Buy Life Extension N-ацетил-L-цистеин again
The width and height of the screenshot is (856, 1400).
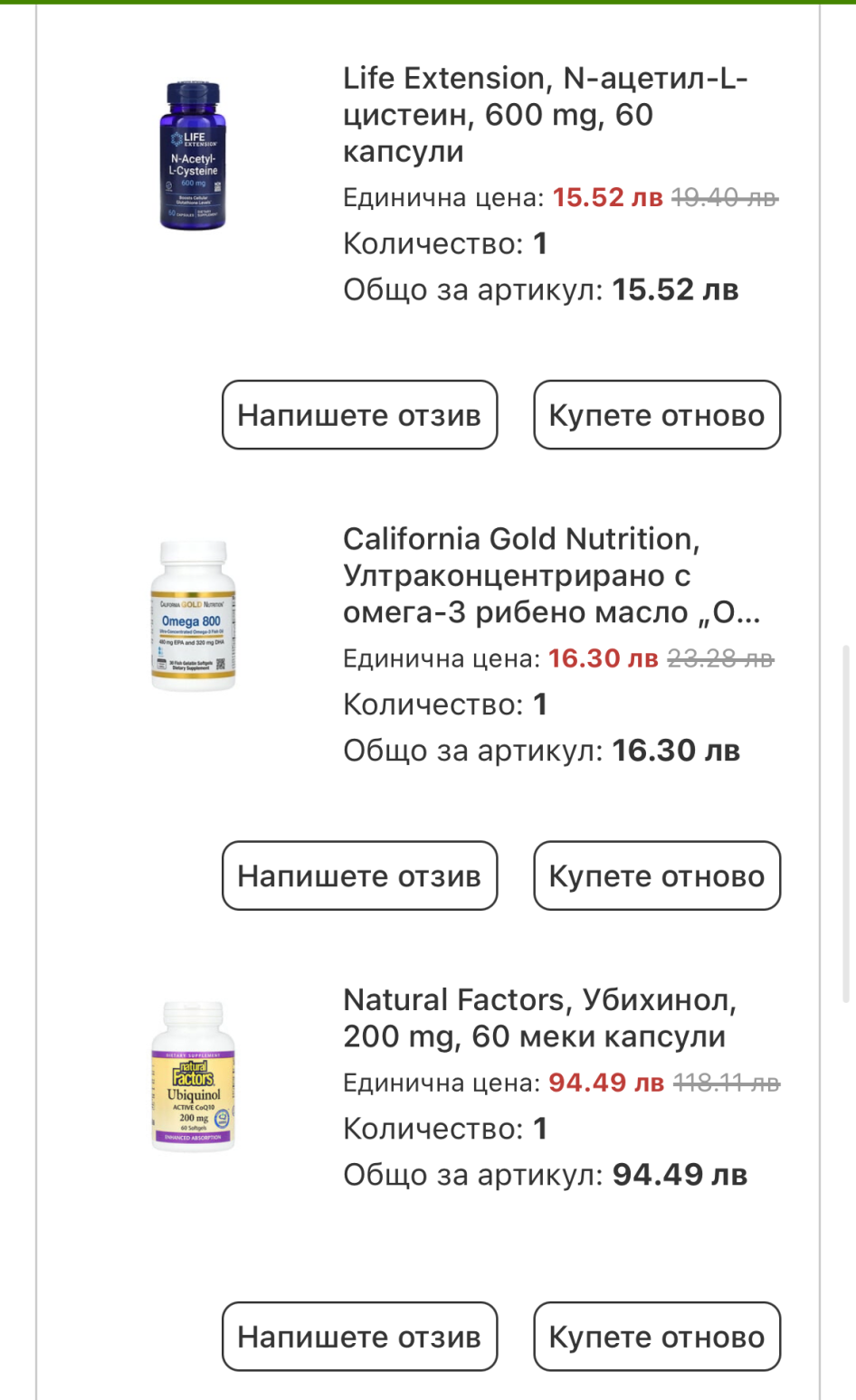coord(656,415)
